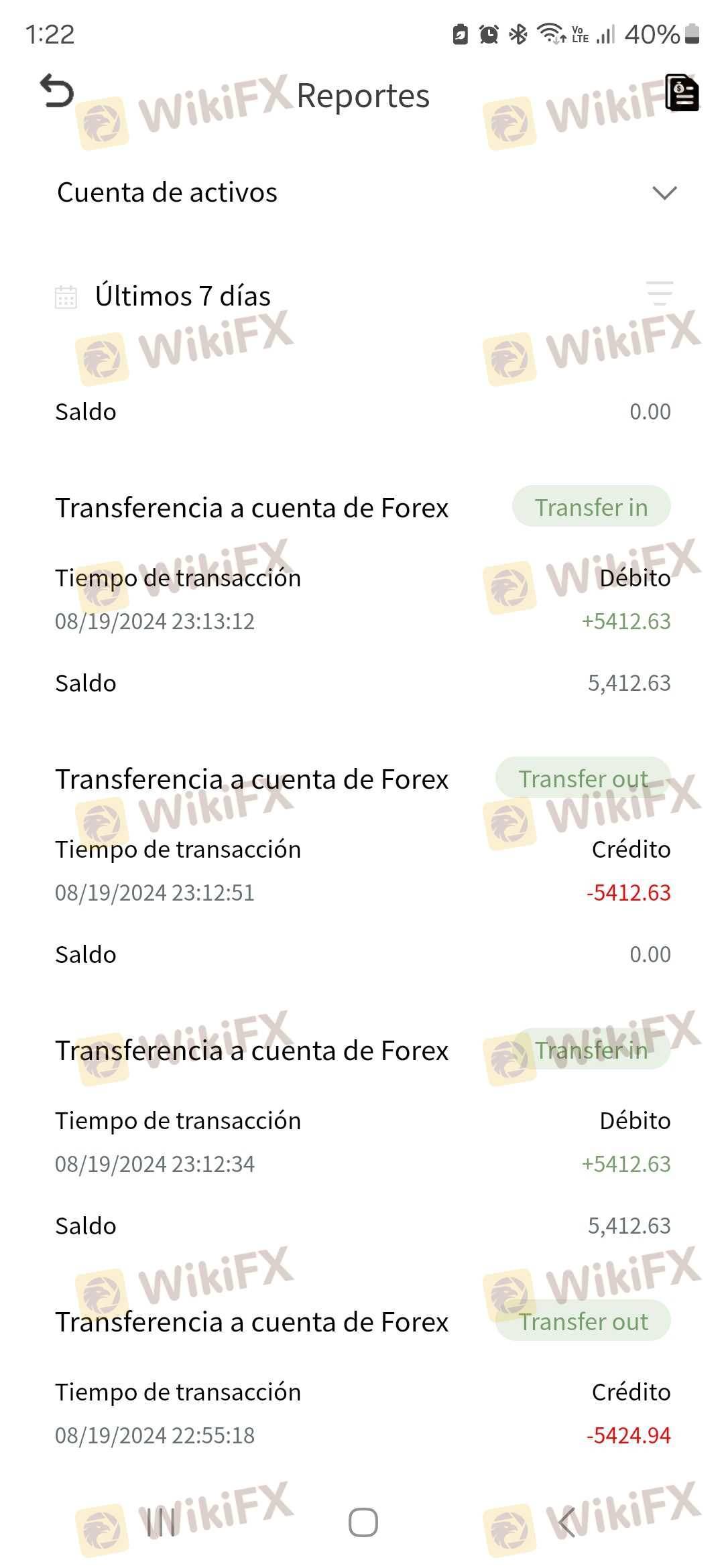724x1568 pixels.
Task: Change the Últimos 7 días date range
Action: pos(163,296)
